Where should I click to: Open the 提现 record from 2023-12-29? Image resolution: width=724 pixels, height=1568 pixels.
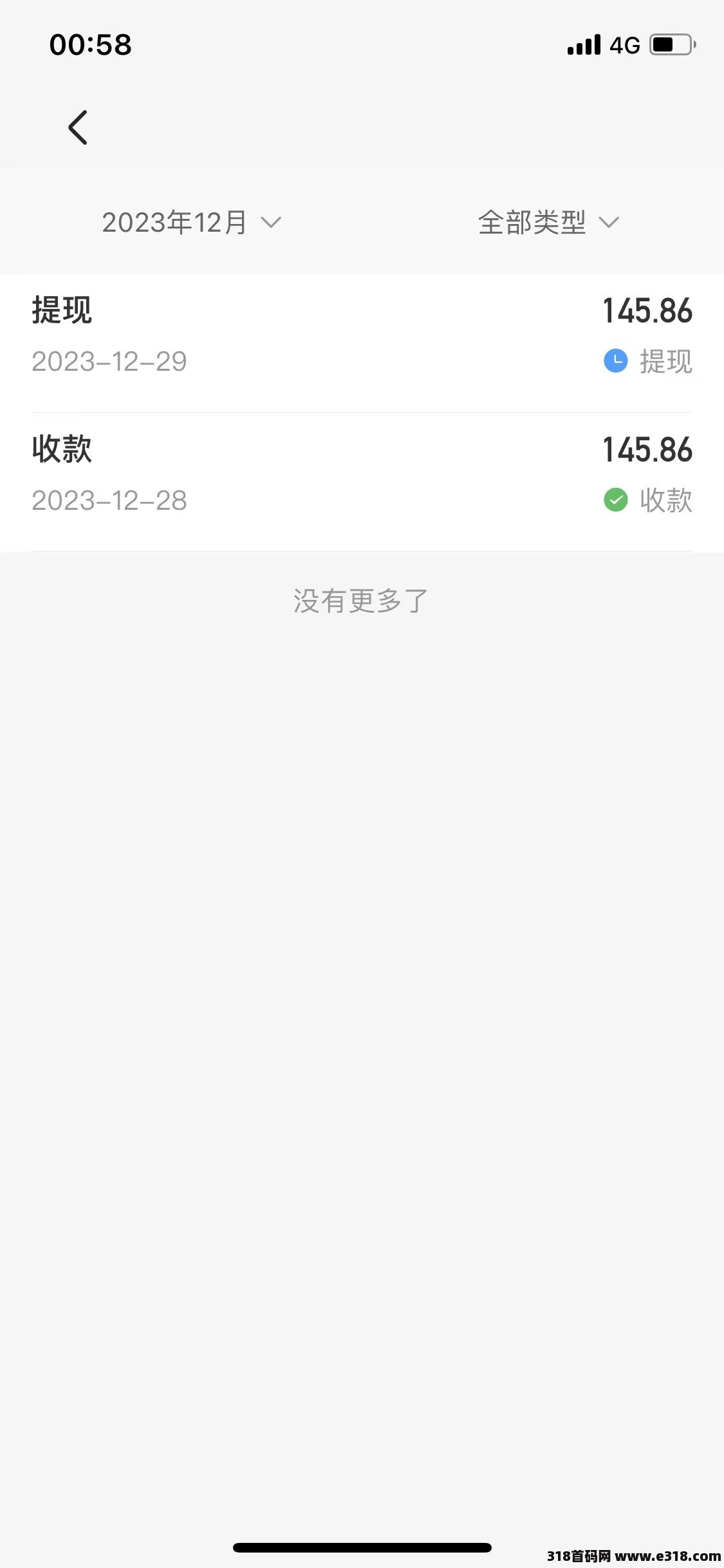tap(362, 343)
